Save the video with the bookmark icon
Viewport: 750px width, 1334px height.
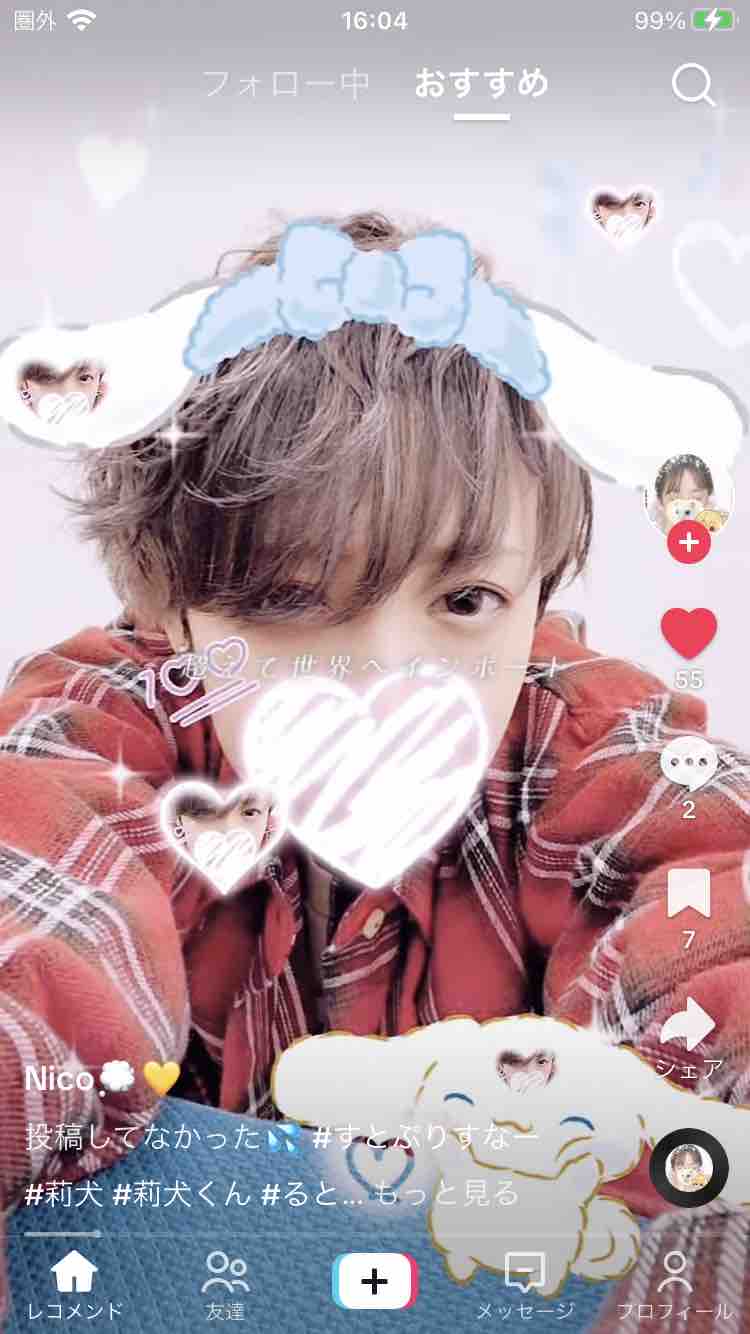[689, 894]
